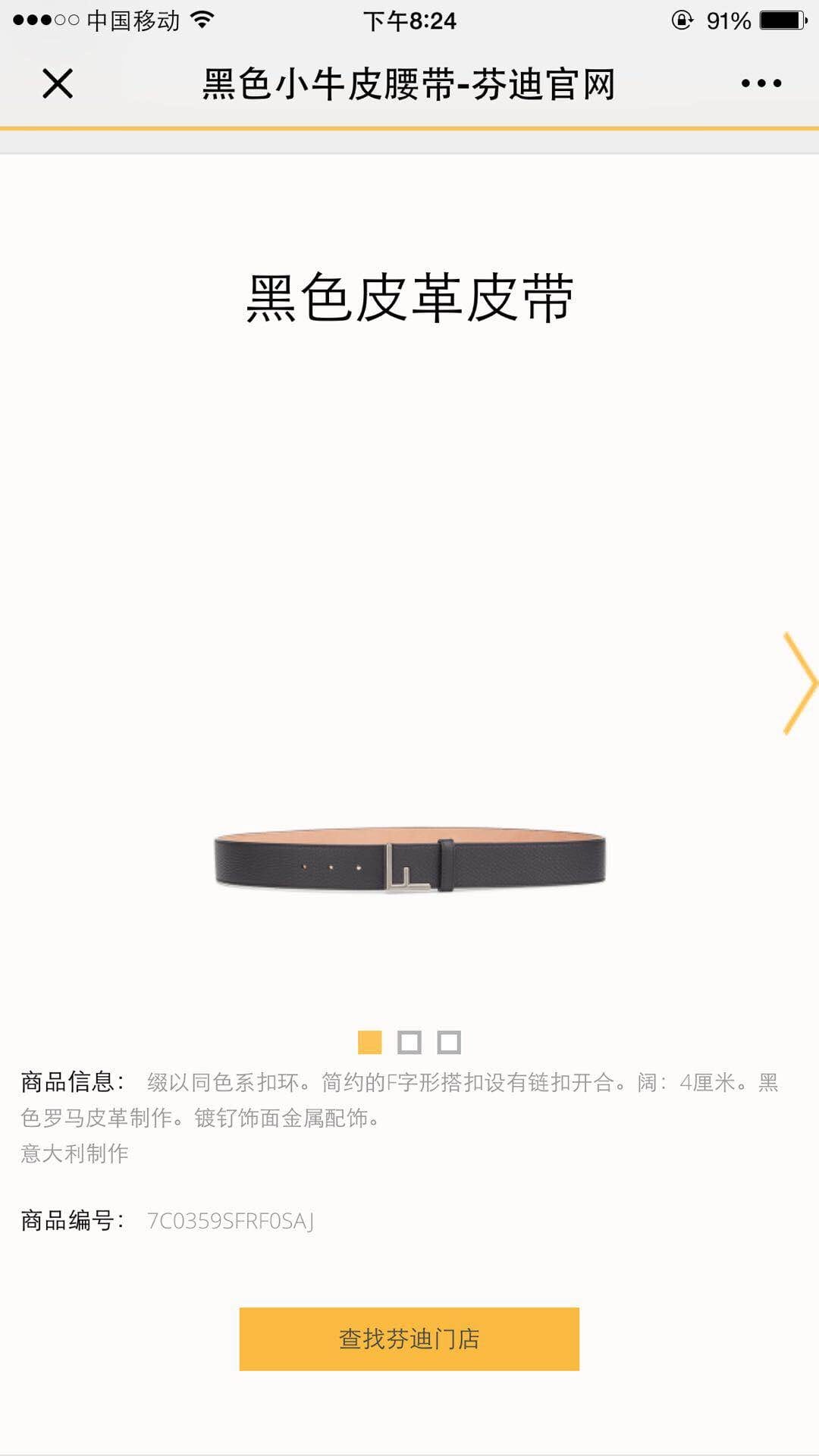819x1456 pixels.
Task: Jump to the second product image indicator
Action: pyautogui.click(x=409, y=1042)
